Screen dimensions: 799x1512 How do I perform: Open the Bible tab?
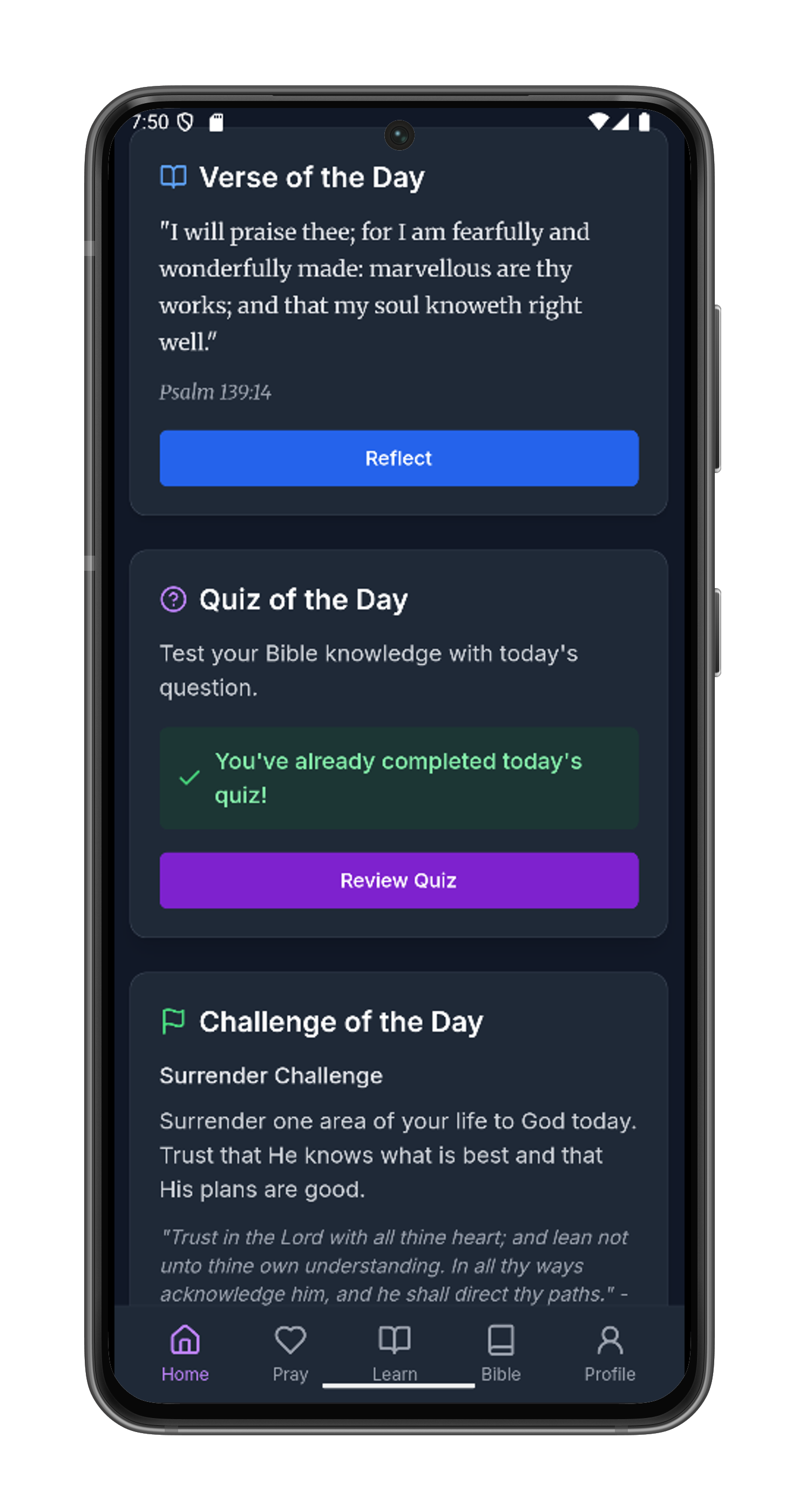(501, 1352)
